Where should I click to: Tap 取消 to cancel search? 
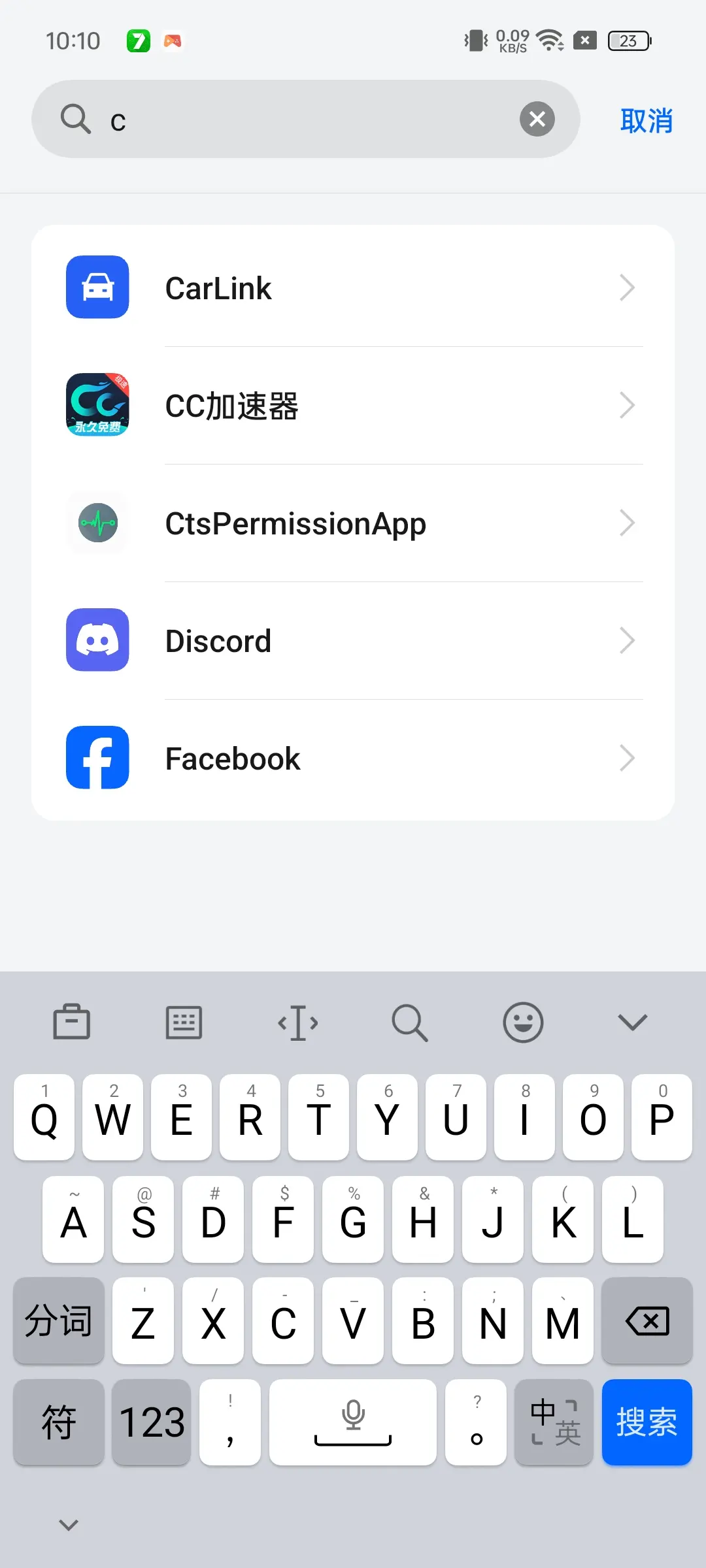(x=646, y=121)
